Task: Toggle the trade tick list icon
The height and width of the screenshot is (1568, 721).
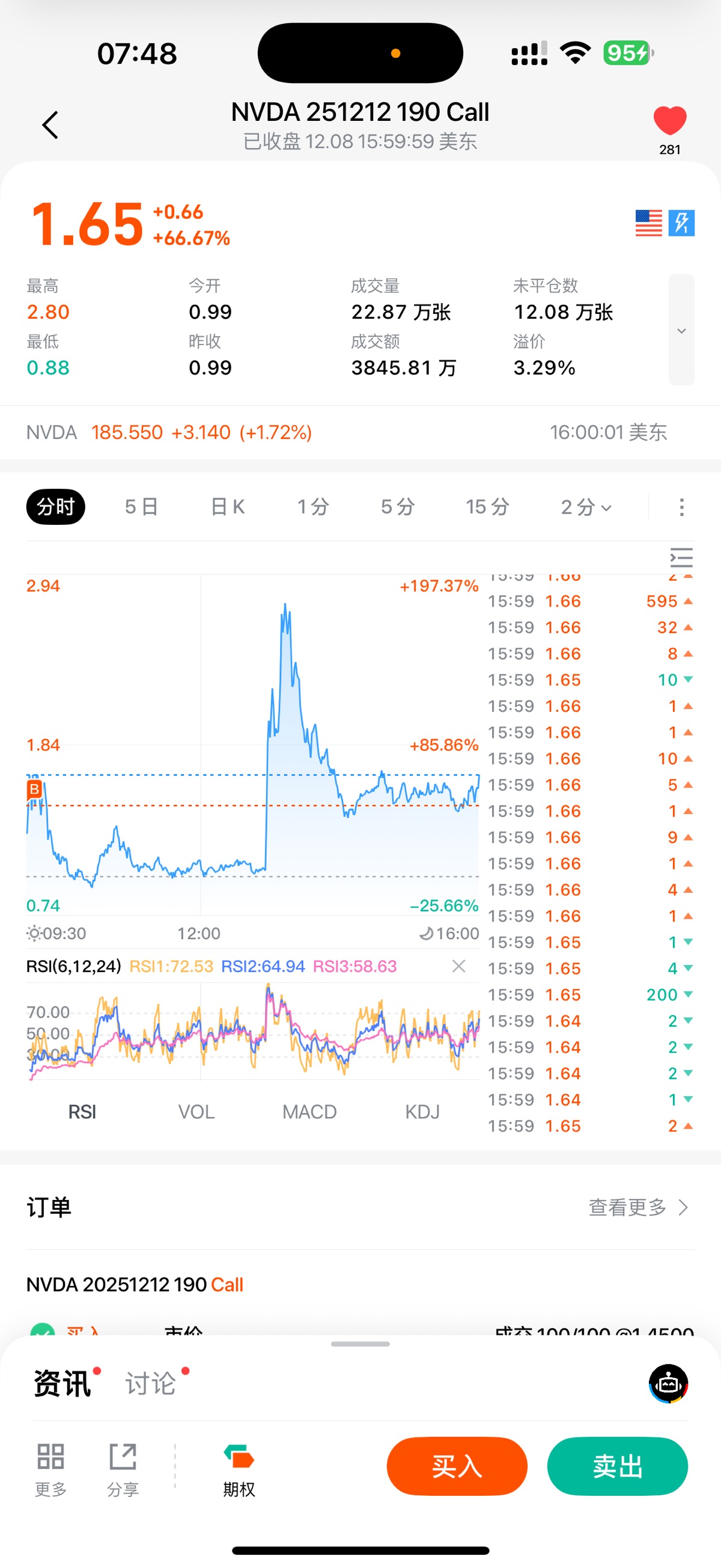Action: tap(681, 557)
